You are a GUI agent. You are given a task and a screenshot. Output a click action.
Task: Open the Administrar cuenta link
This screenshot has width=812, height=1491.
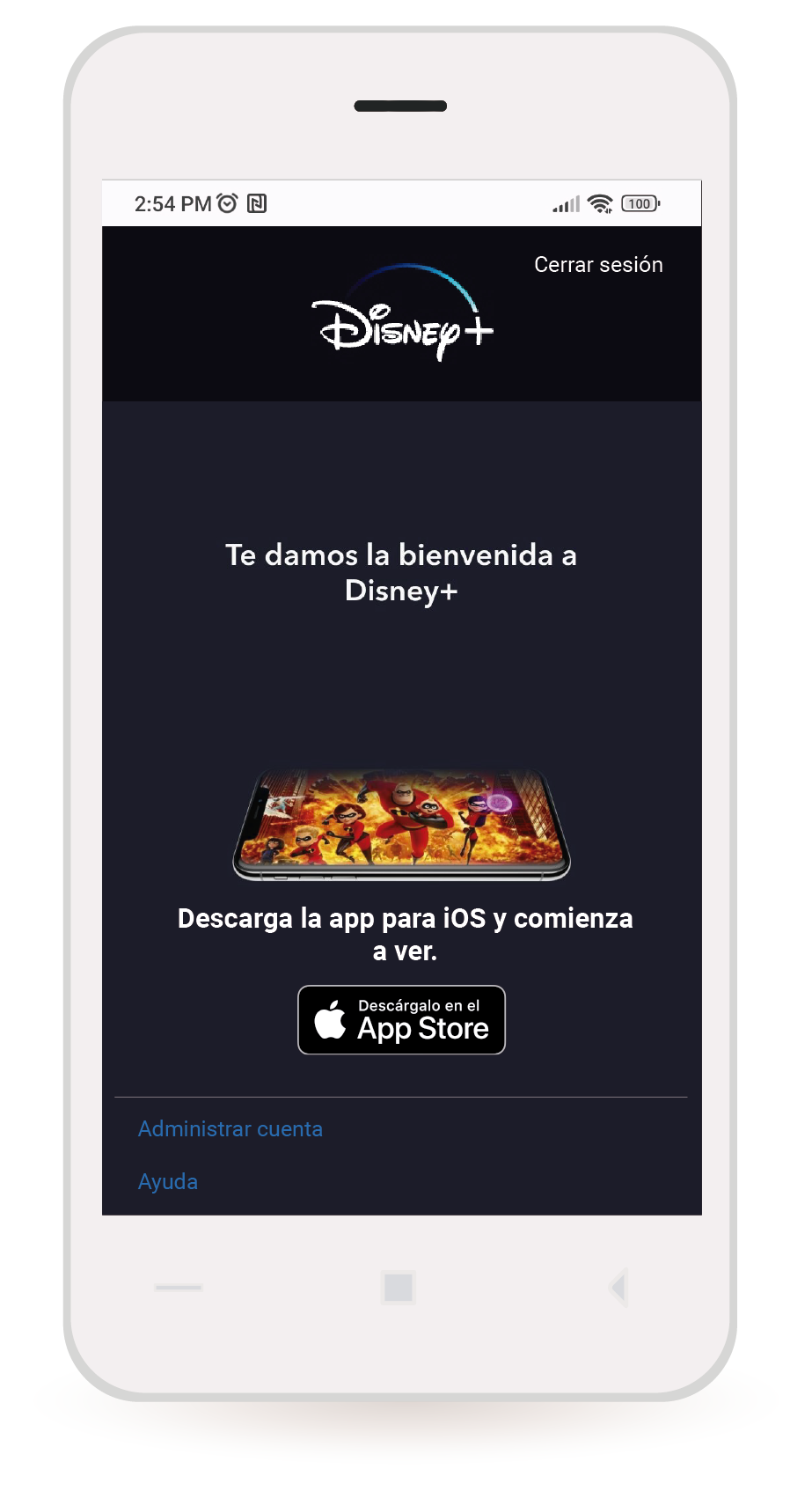(230, 1128)
